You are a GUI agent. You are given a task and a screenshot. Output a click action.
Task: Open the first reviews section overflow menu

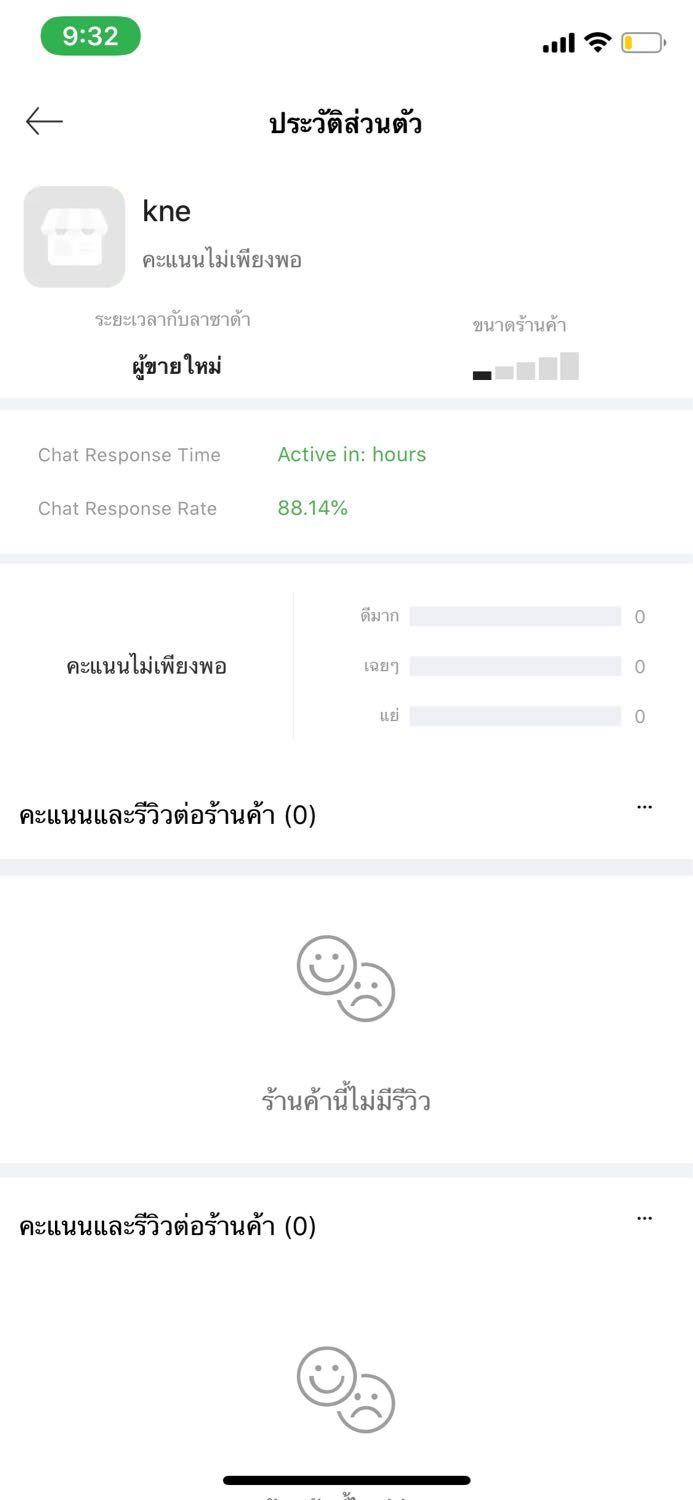[x=644, y=807]
